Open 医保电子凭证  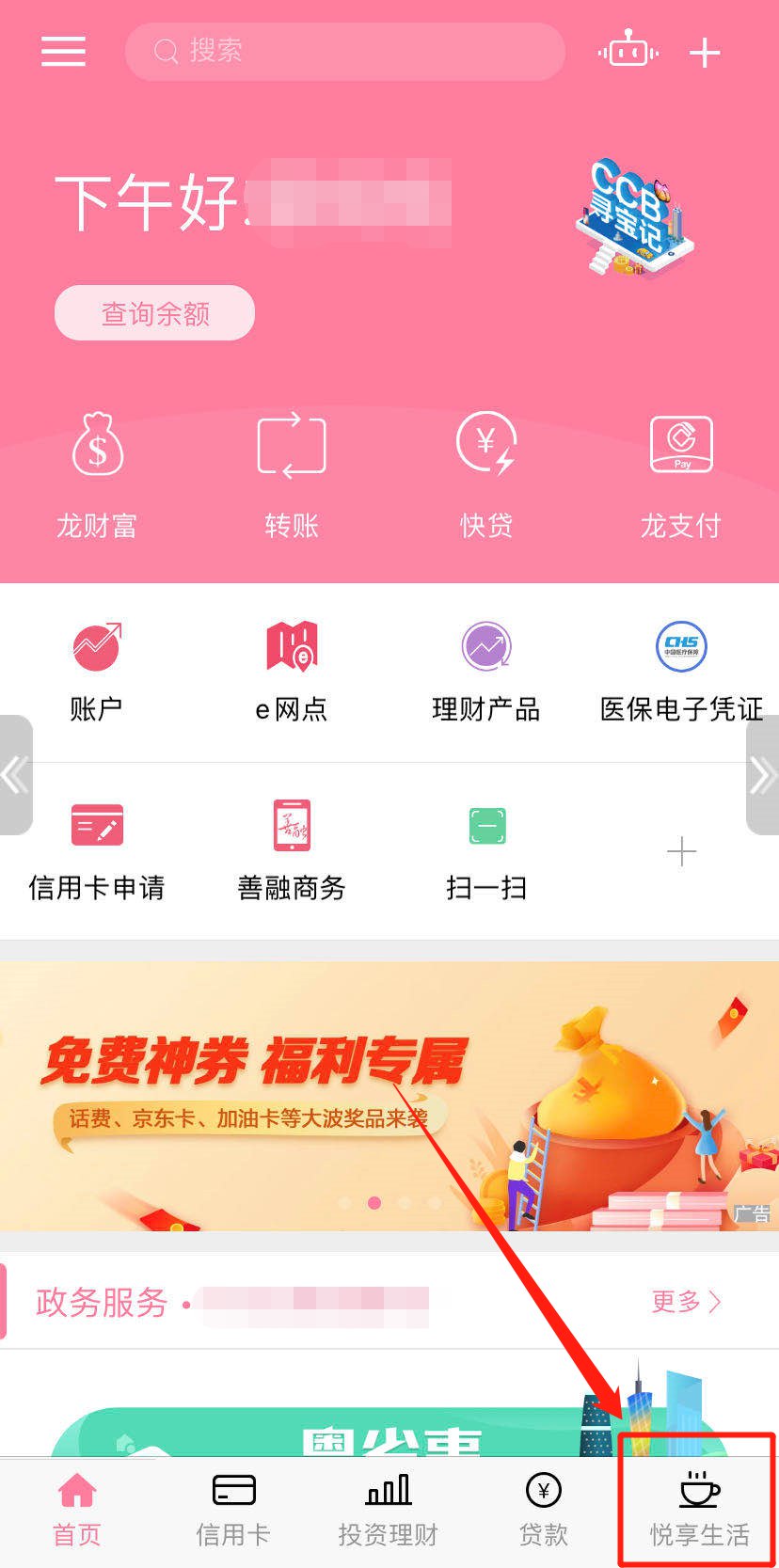click(x=681, y=670)
